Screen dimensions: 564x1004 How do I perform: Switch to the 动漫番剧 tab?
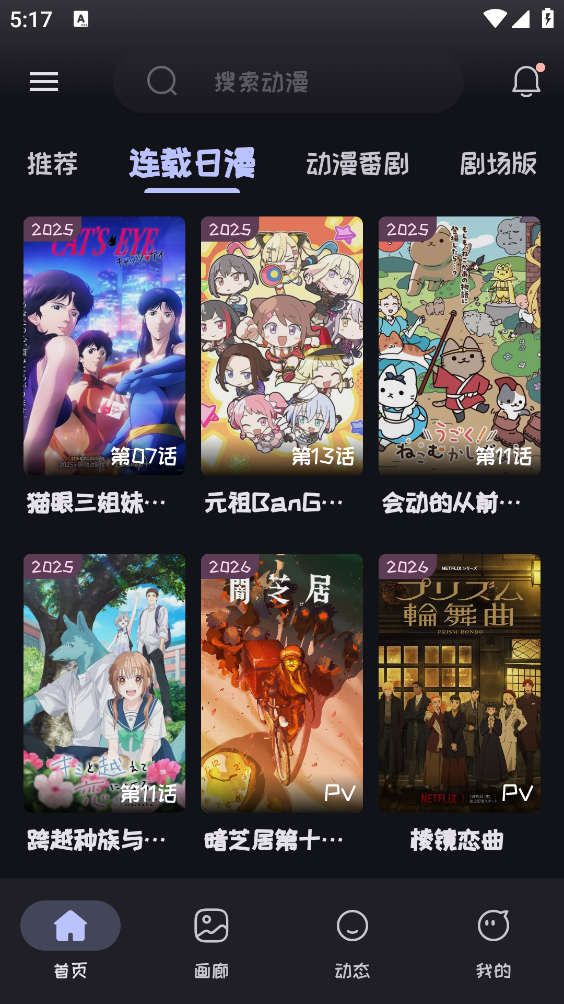point(357,164)
